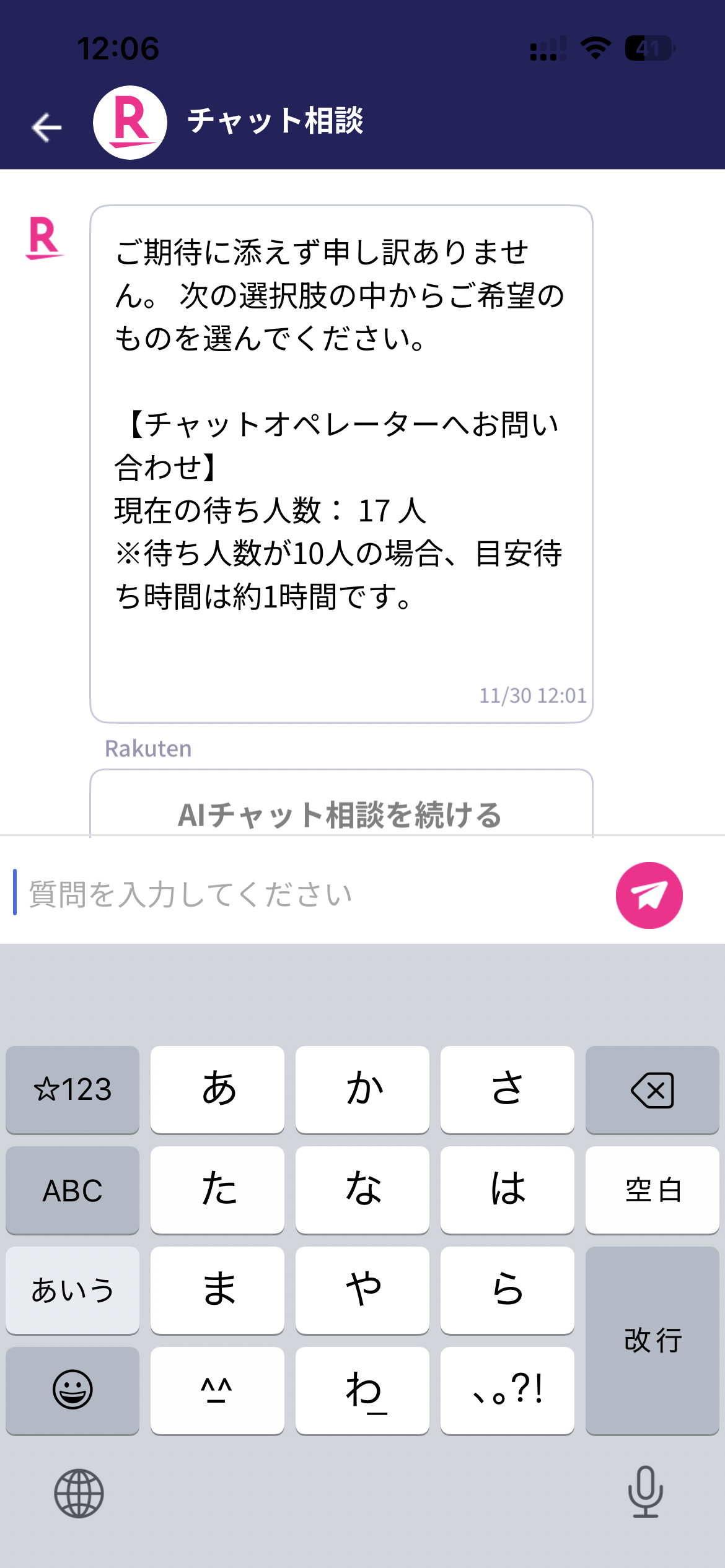Start voice dictation with the microphone
The width and height of the screenshot is (725, 1568).
tap(645, 1492)
